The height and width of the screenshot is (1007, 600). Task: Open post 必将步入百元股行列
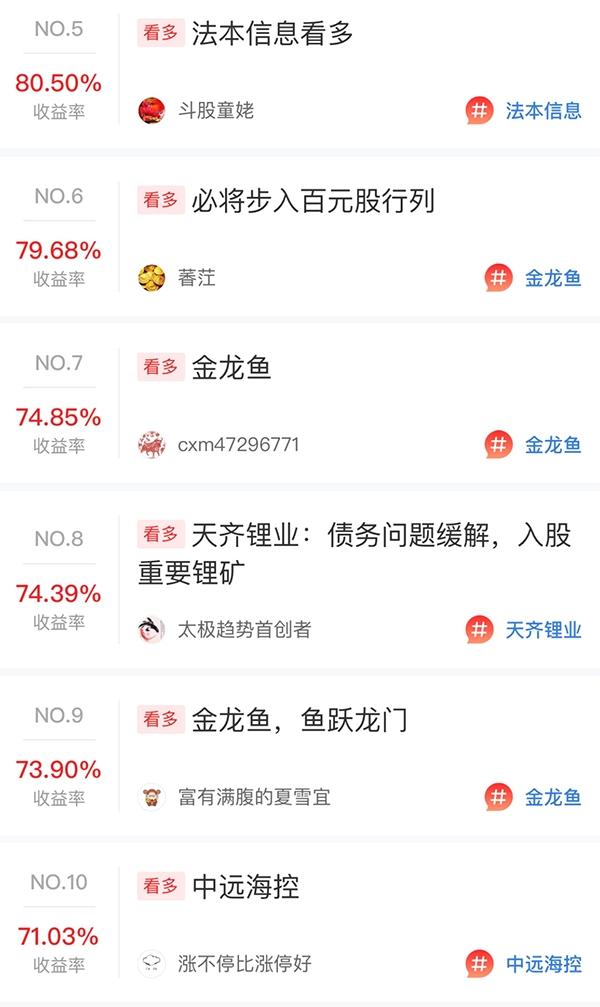point(313,200)
